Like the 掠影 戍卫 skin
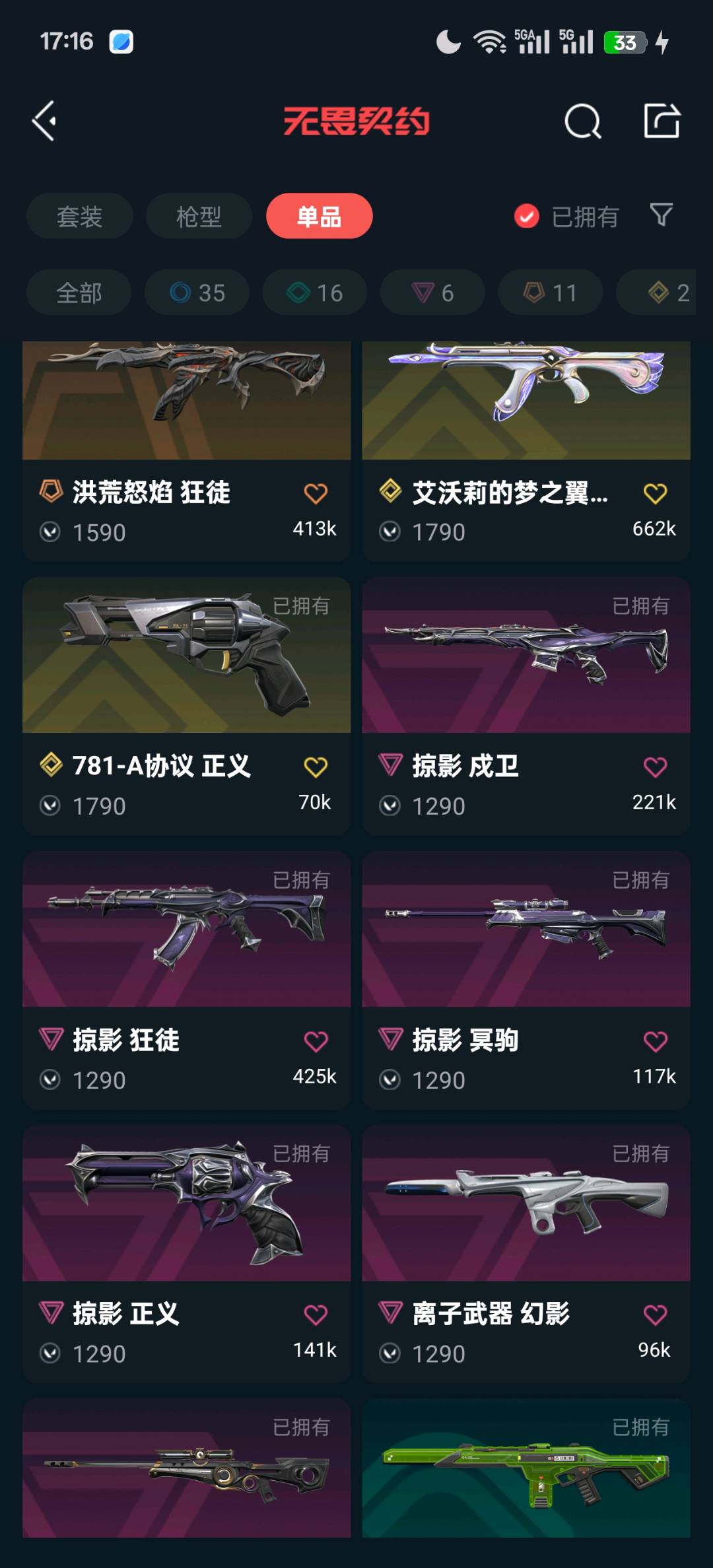 pyautogui.click(x=655, y=768)
